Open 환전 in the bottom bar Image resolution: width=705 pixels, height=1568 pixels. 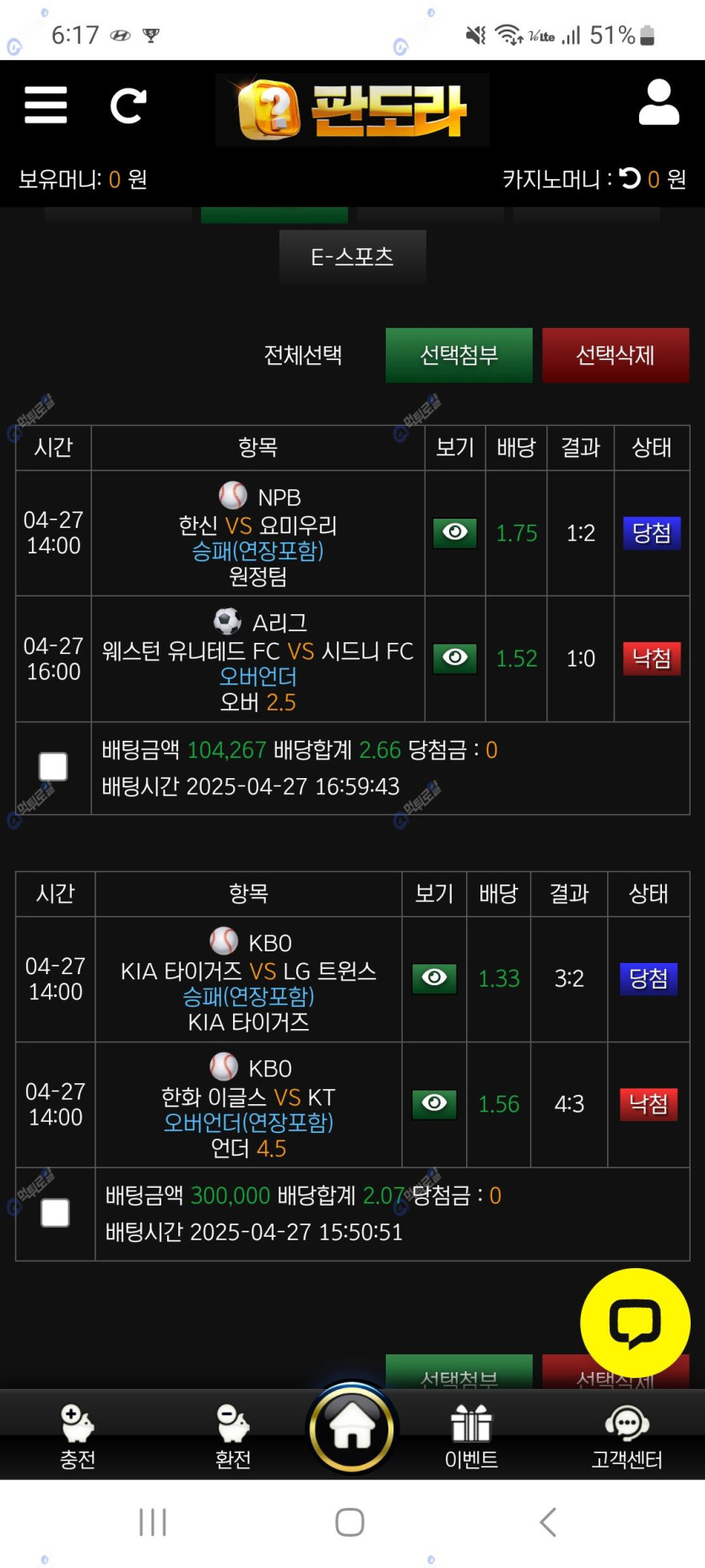(233, 1436)
